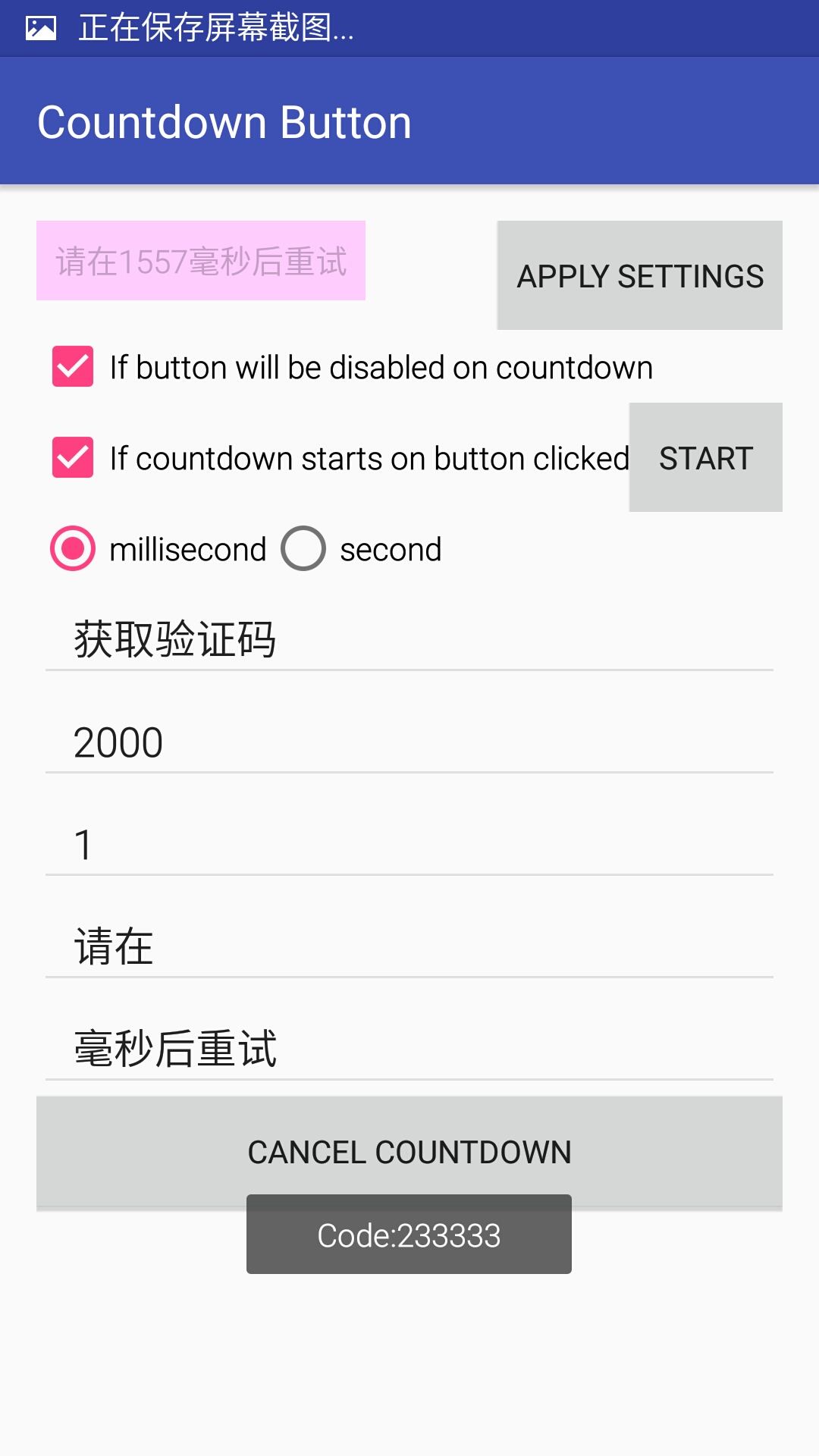Edit the 获取验证码 text field

(x=409, y=639)
